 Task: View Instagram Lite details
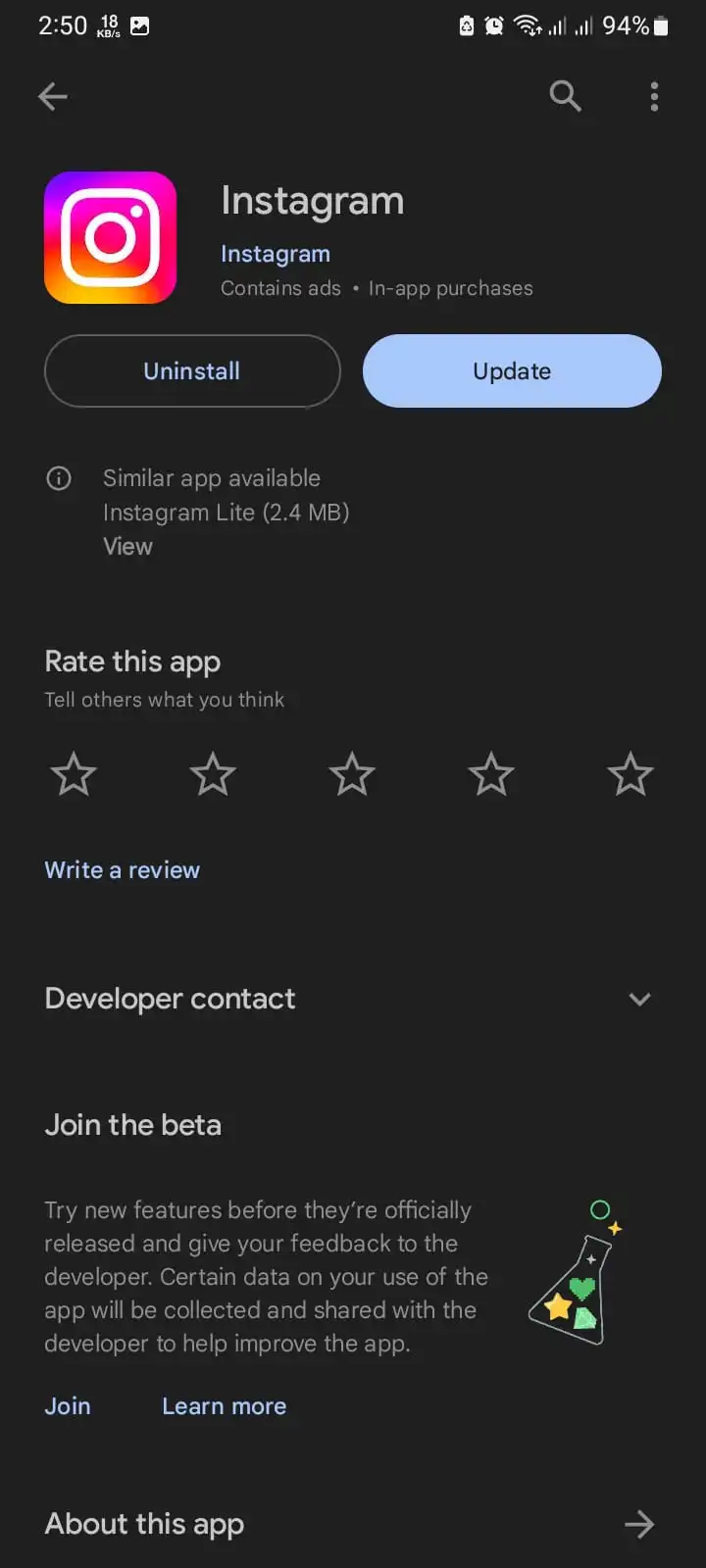(x=127, y=546)
